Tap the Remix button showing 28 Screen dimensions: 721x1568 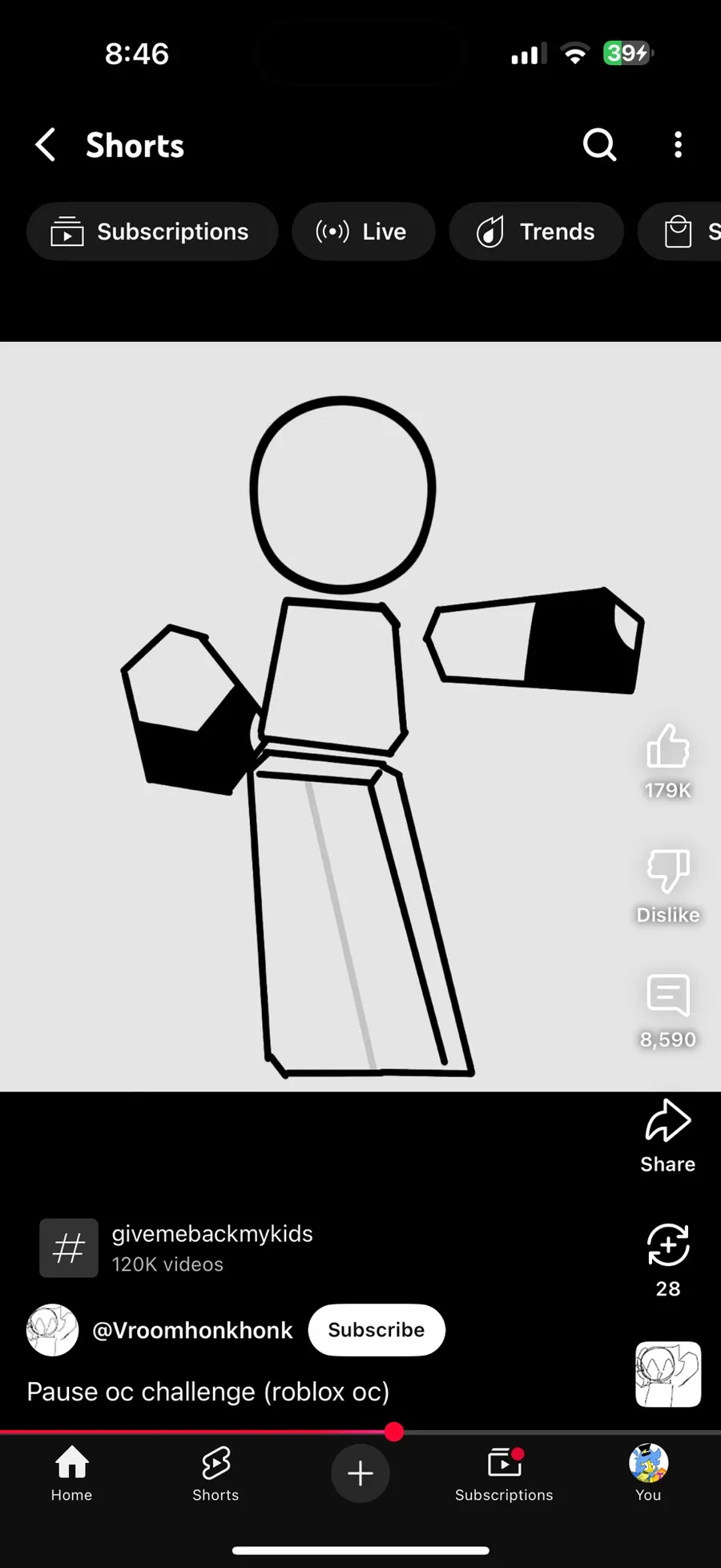[x=667, y=1246]
